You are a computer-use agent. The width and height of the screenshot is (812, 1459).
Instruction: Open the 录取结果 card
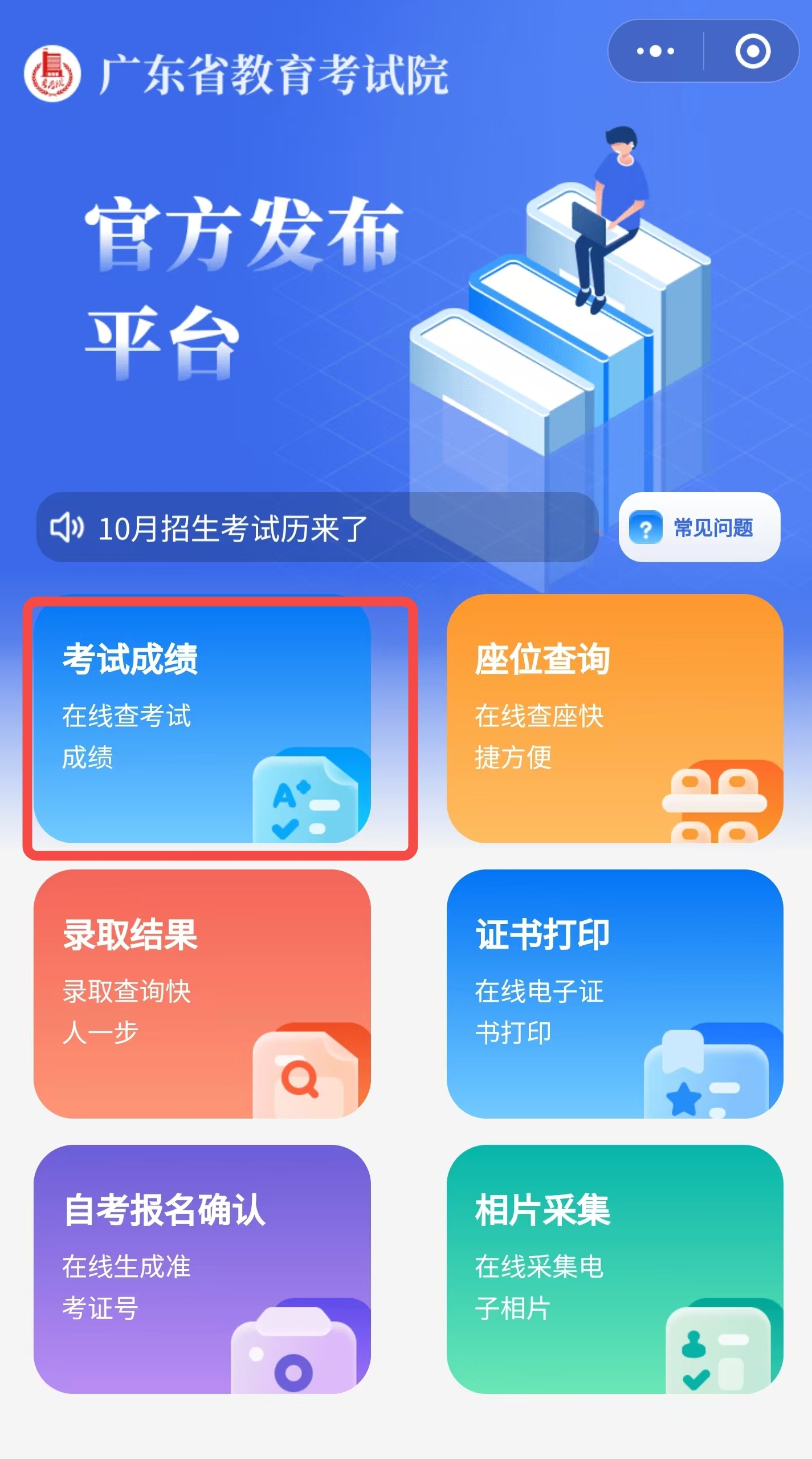[202, 994]
